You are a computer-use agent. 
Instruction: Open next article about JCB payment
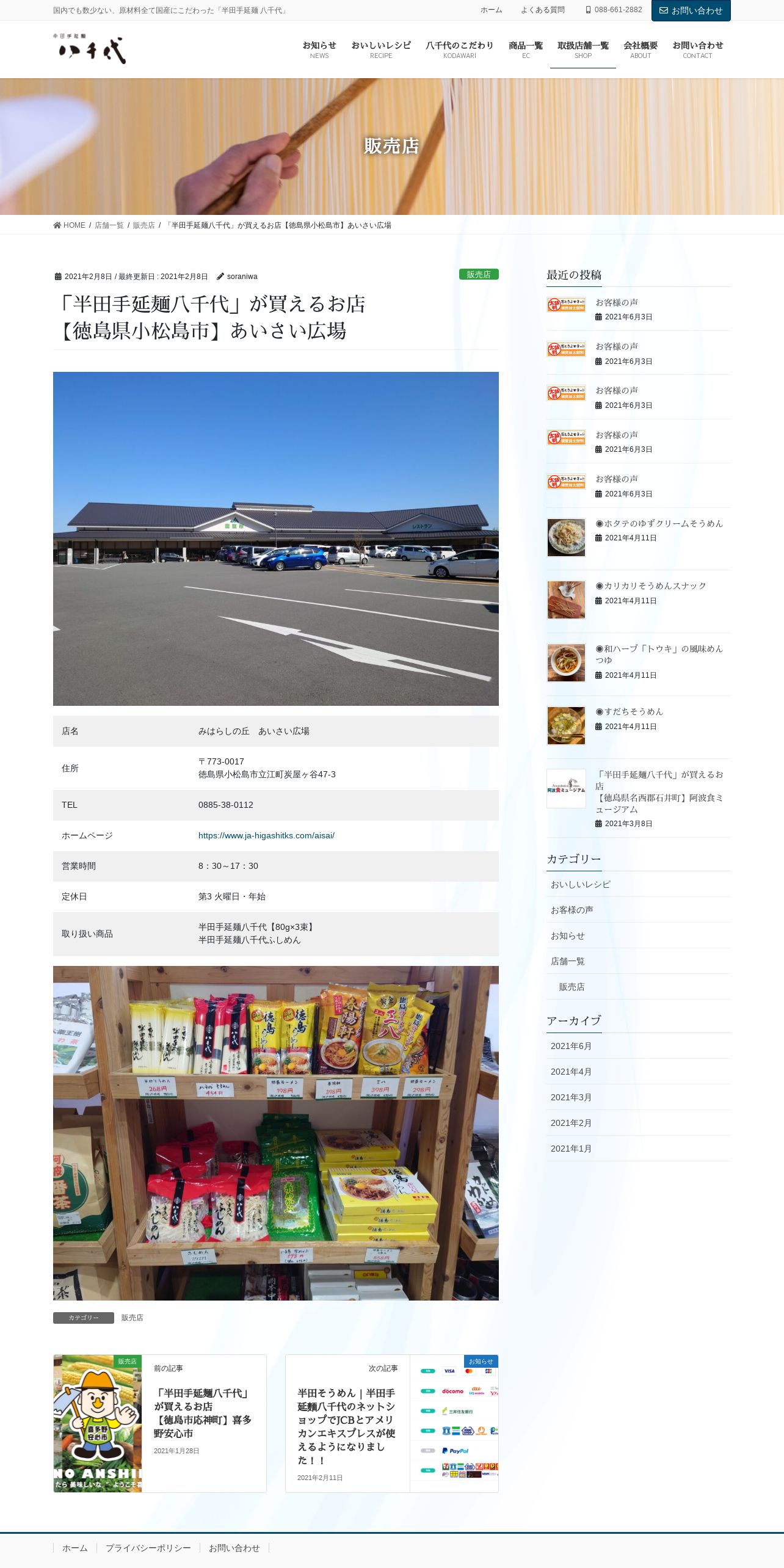tap(392, 1423)
